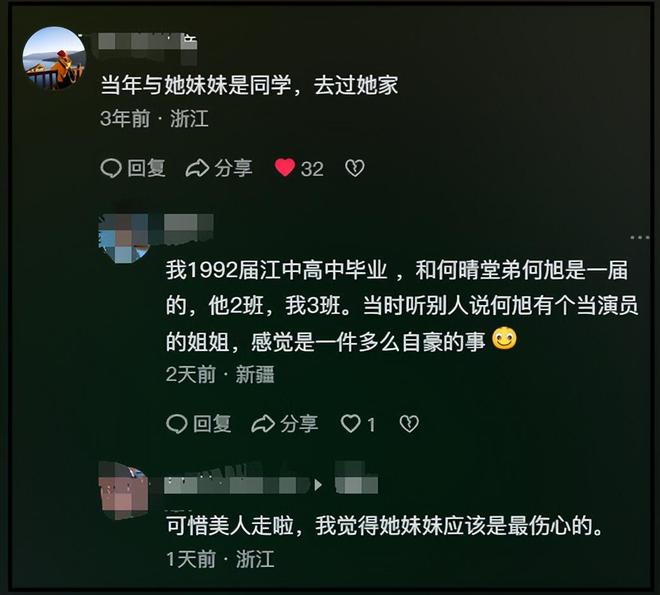Share the 1992届江中高中 comment
The height and width of the screenshot is (595, 660).
pyautogui.click(x=284, y=424)
